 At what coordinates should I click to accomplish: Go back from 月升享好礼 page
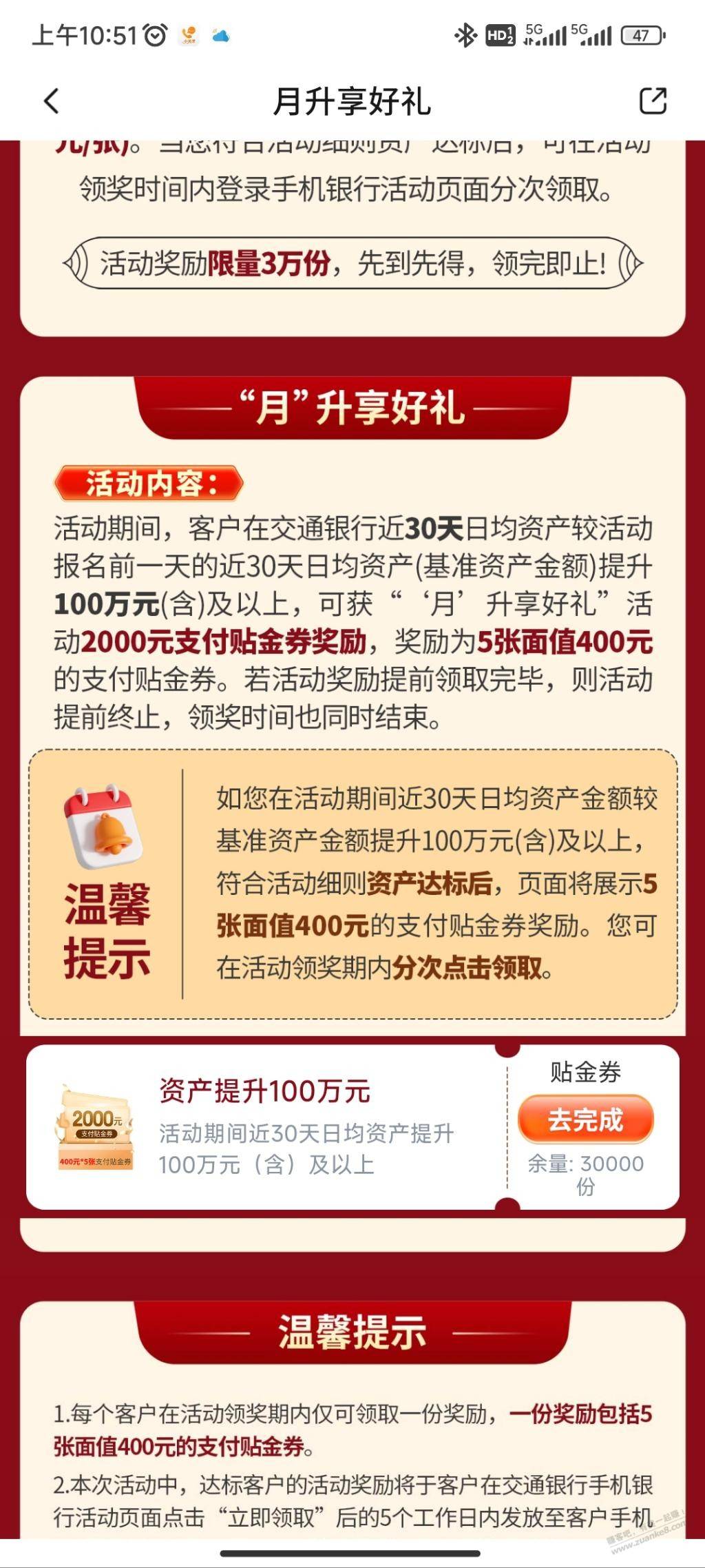(52, 101)
